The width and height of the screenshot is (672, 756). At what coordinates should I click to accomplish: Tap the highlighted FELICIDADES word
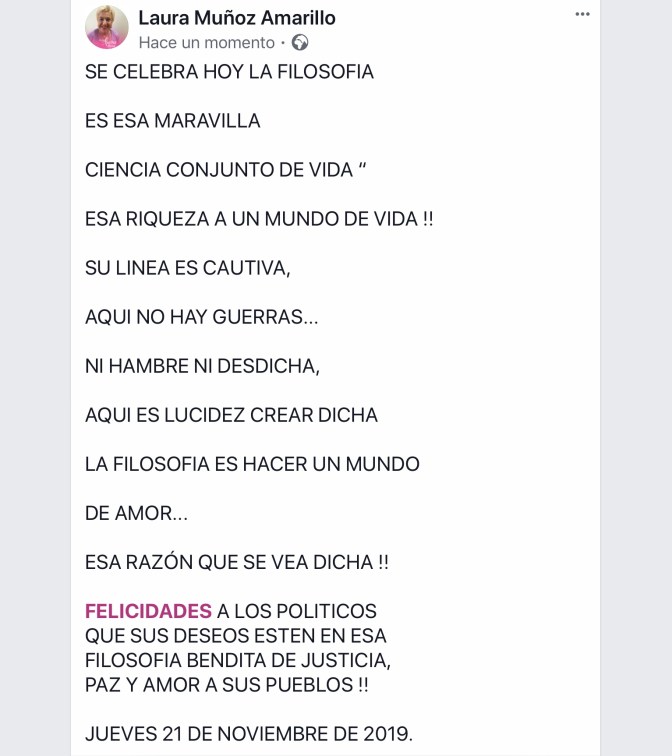point(148,611)
